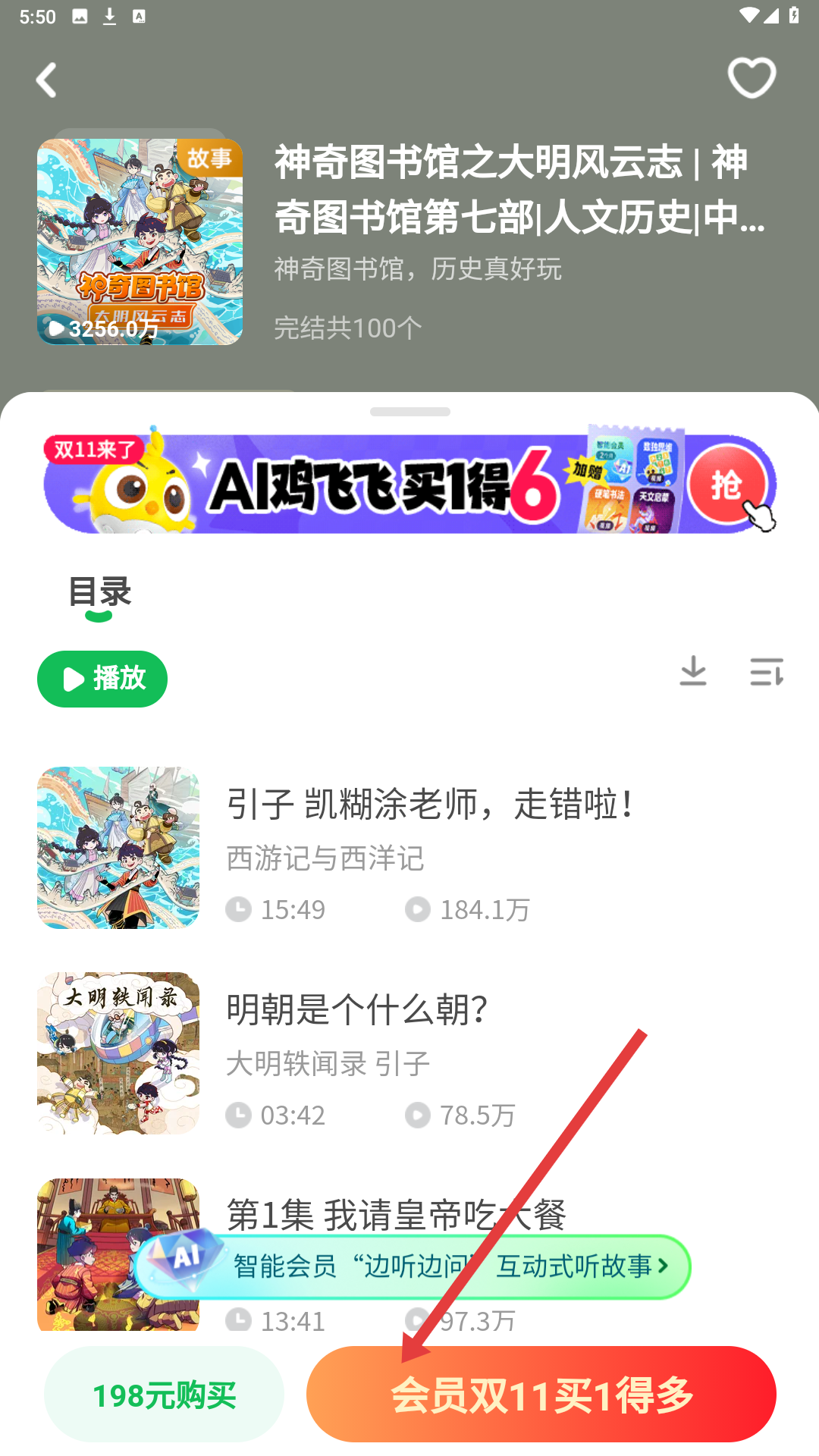Viewport: 819px width, 1456px height.
Task: Favorite this album with the heart icon
Action: (752, 77)
